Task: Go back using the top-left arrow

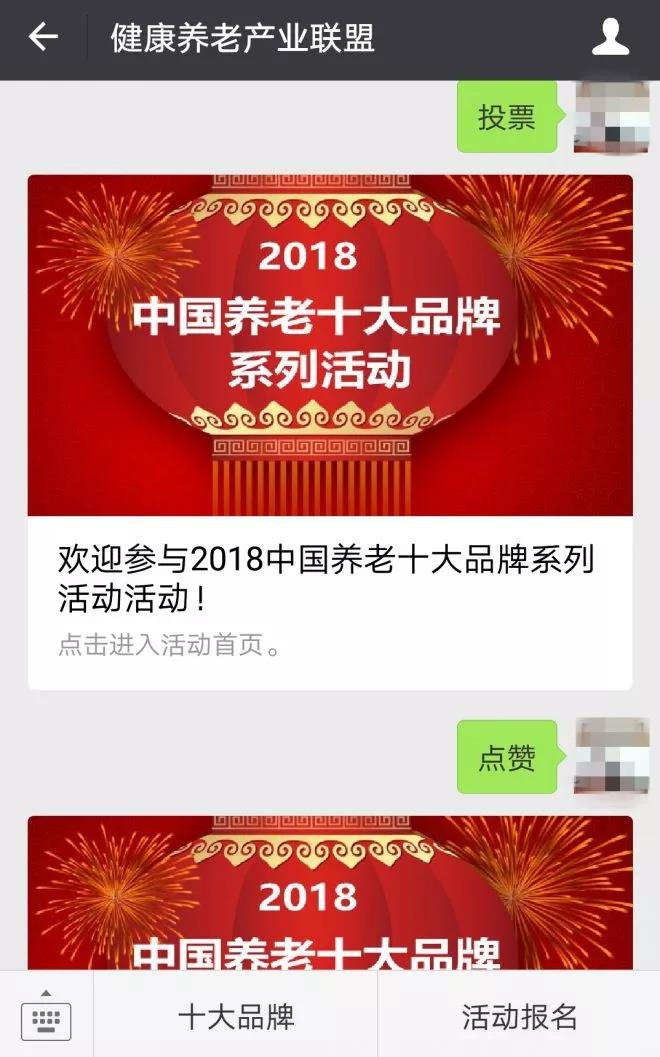Action: click(43, 38)
